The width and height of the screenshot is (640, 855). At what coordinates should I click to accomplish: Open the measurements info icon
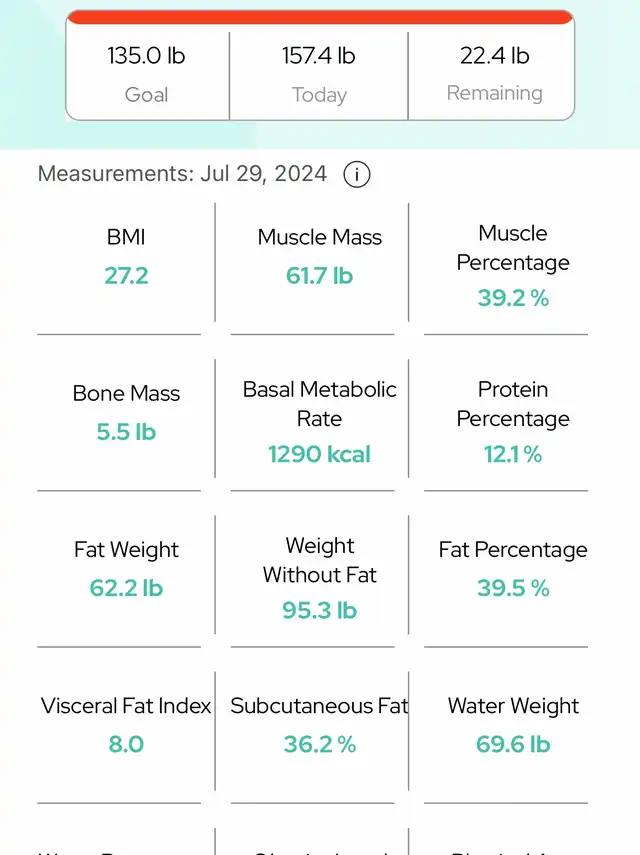point(357,175)
